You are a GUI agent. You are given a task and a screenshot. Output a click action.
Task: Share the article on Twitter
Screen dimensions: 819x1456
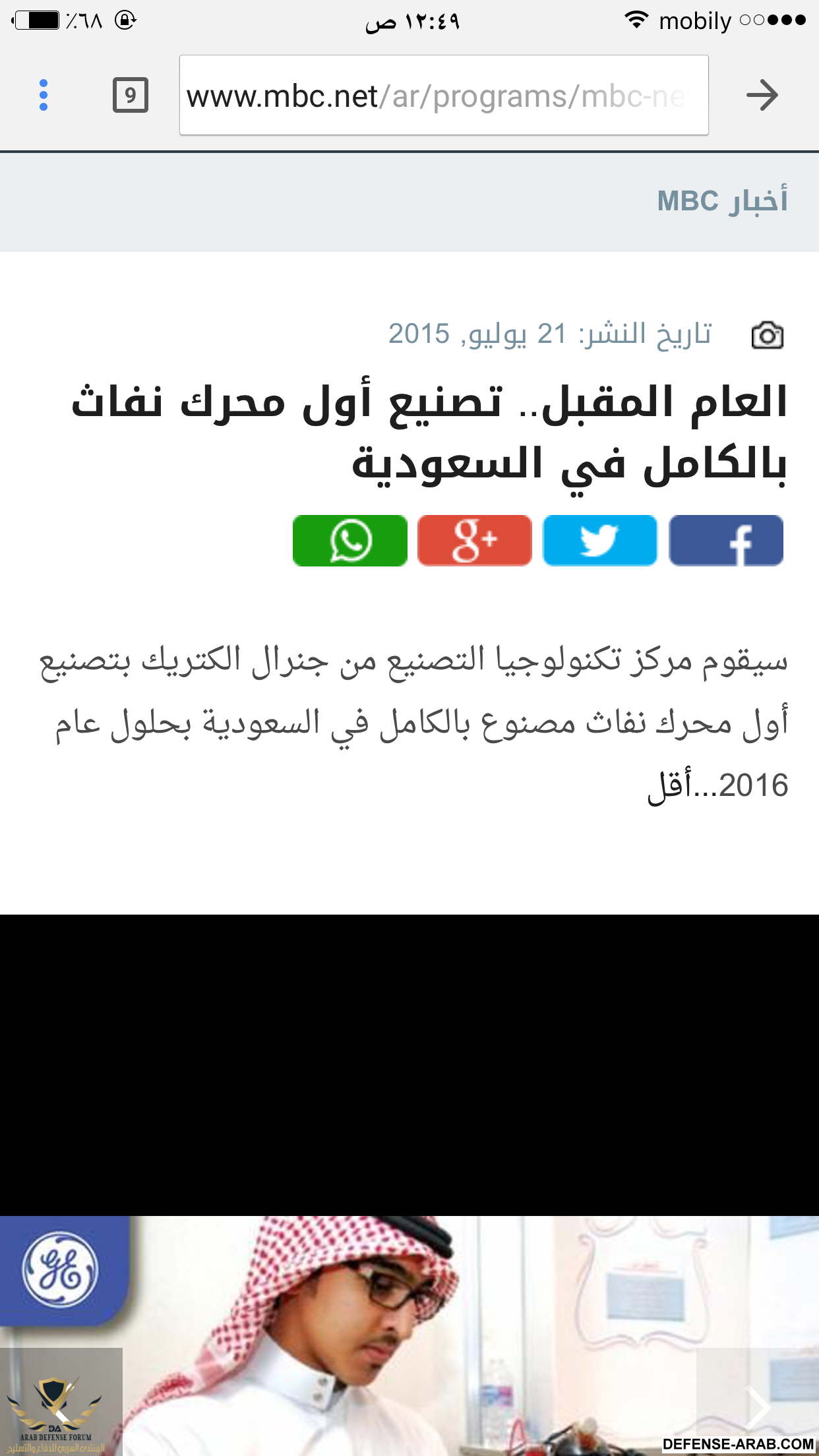click(x=599, y=541)
